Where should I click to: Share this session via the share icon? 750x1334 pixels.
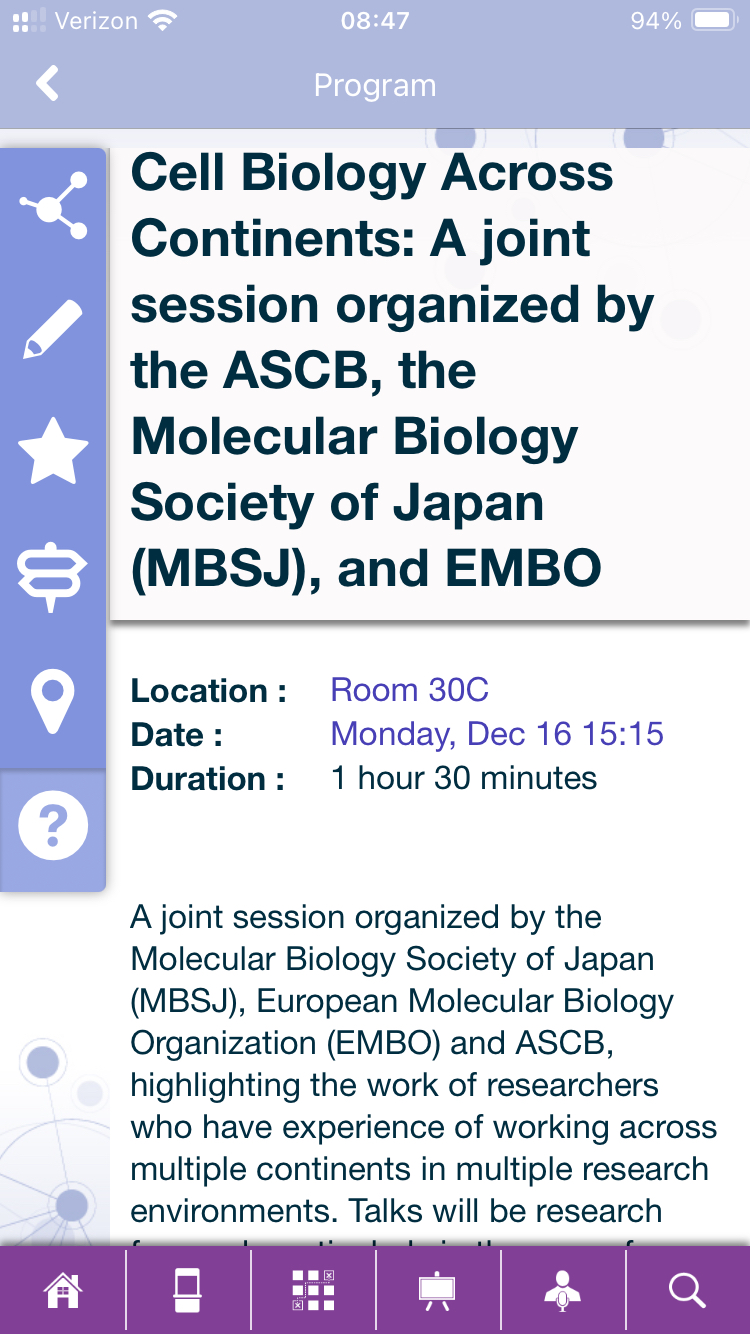pos(53,206)
